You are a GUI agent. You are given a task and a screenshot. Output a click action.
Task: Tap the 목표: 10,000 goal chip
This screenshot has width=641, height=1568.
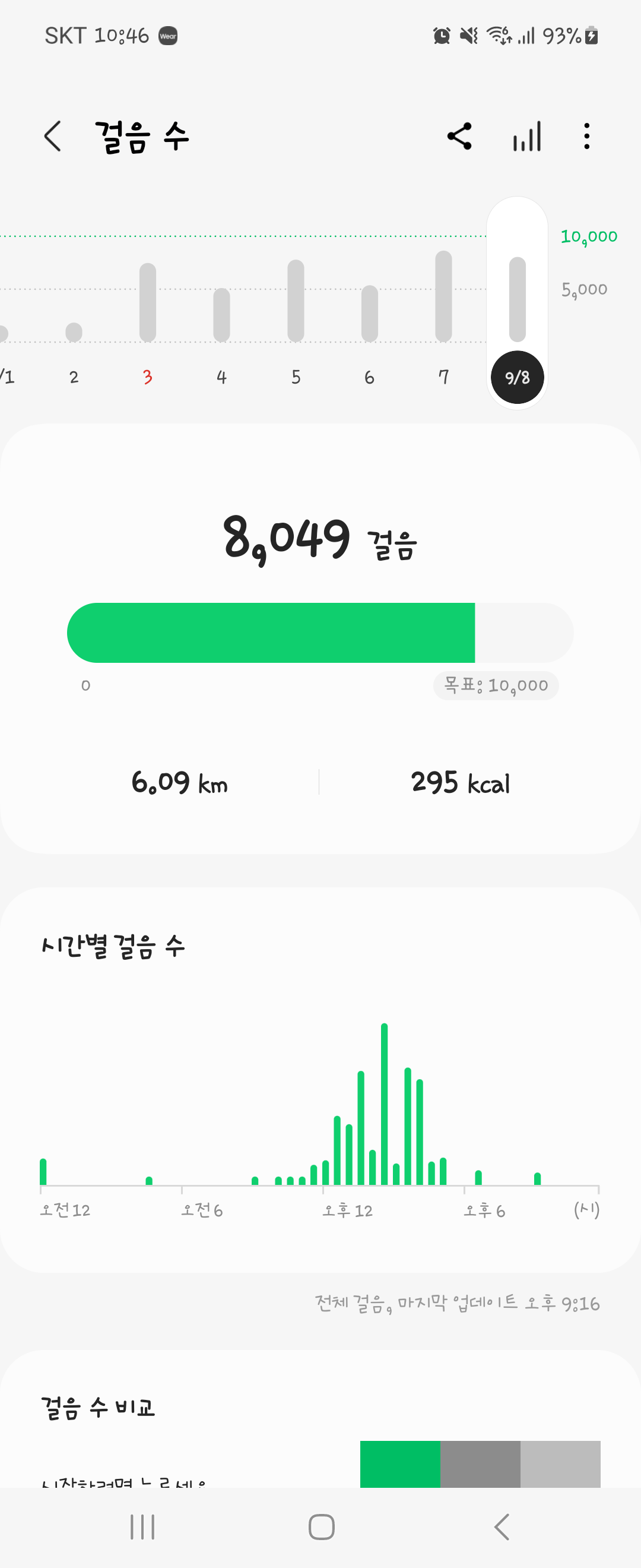[496, 685]
